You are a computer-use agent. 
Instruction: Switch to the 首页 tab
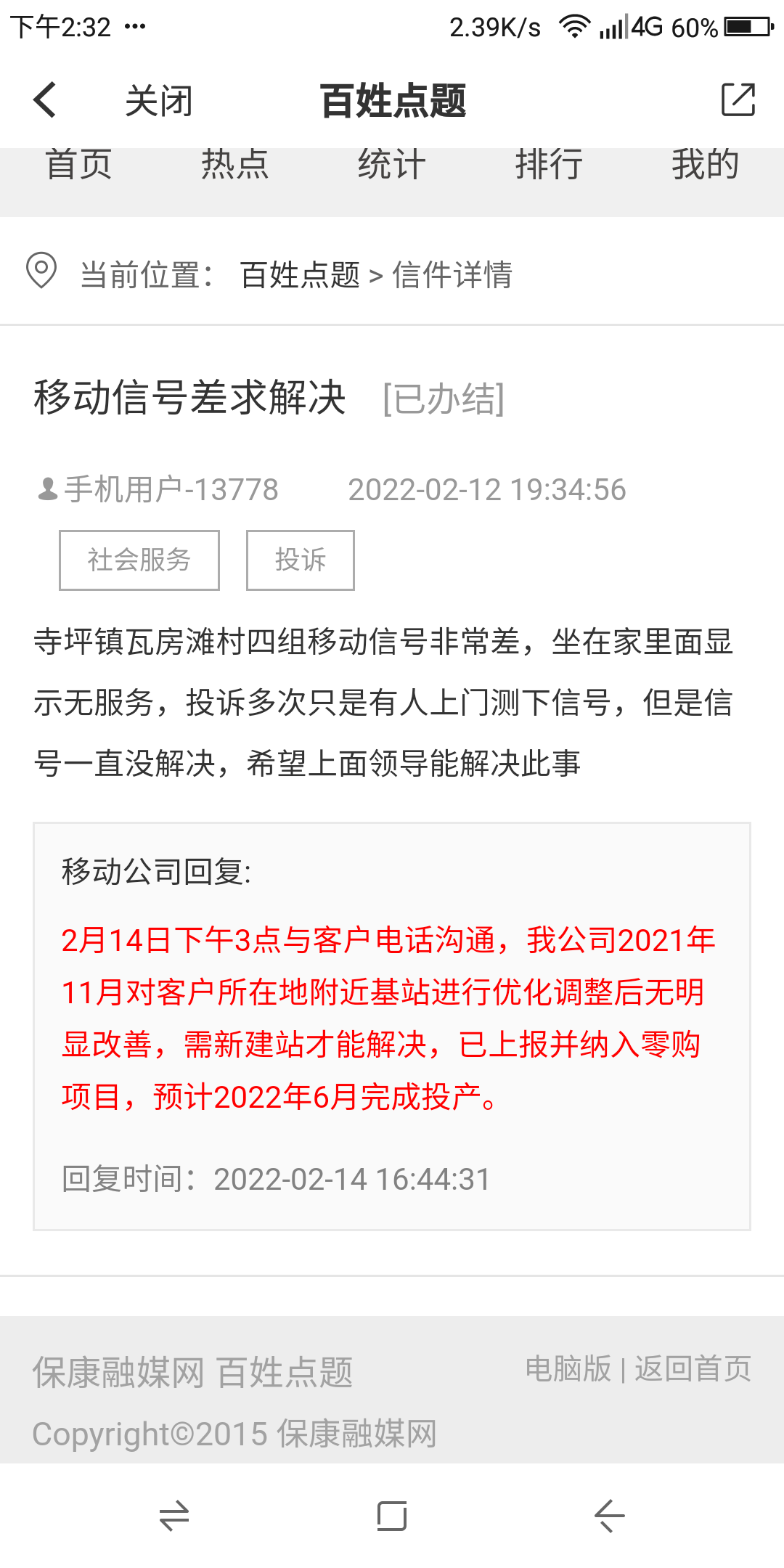click(78, 166)
